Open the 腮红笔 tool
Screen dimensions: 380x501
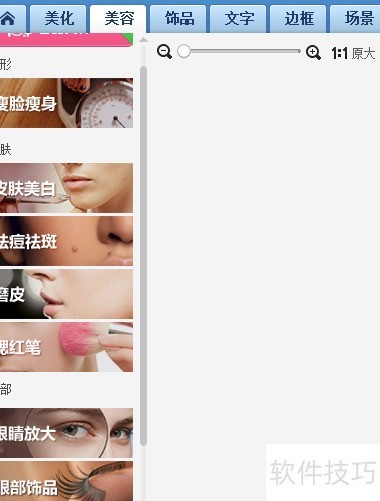tap(66, 347)
